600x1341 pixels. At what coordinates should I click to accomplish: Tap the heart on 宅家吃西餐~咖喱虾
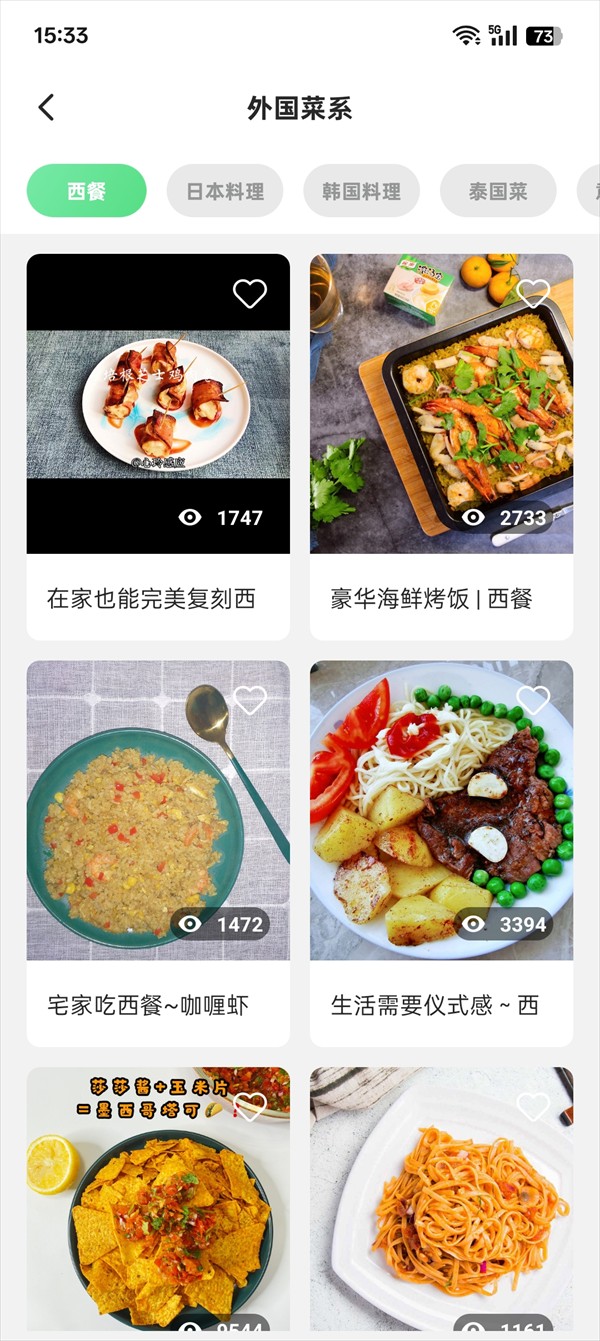click(250, 700)
